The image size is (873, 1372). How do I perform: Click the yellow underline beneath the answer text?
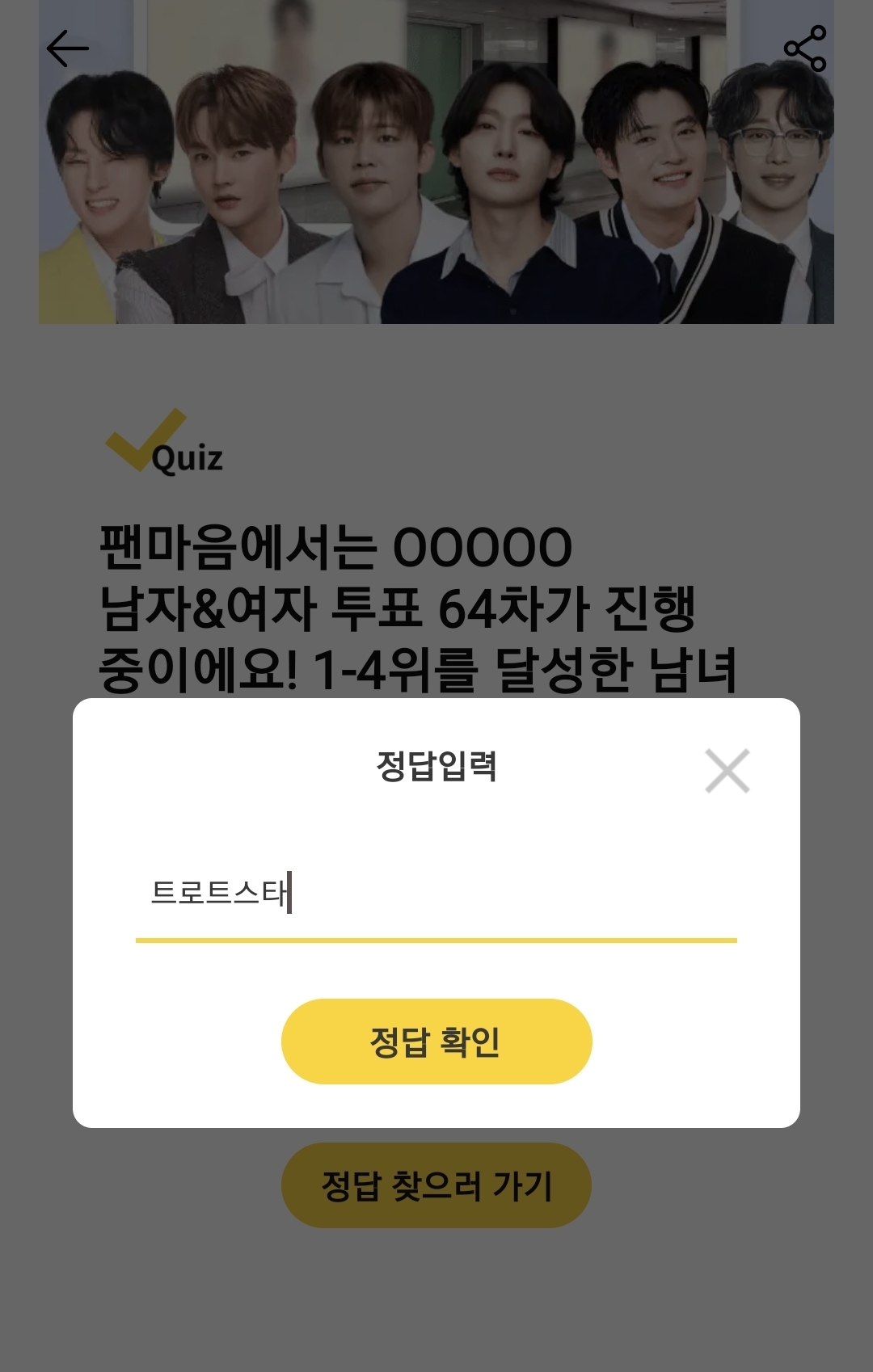pos(436,938)
